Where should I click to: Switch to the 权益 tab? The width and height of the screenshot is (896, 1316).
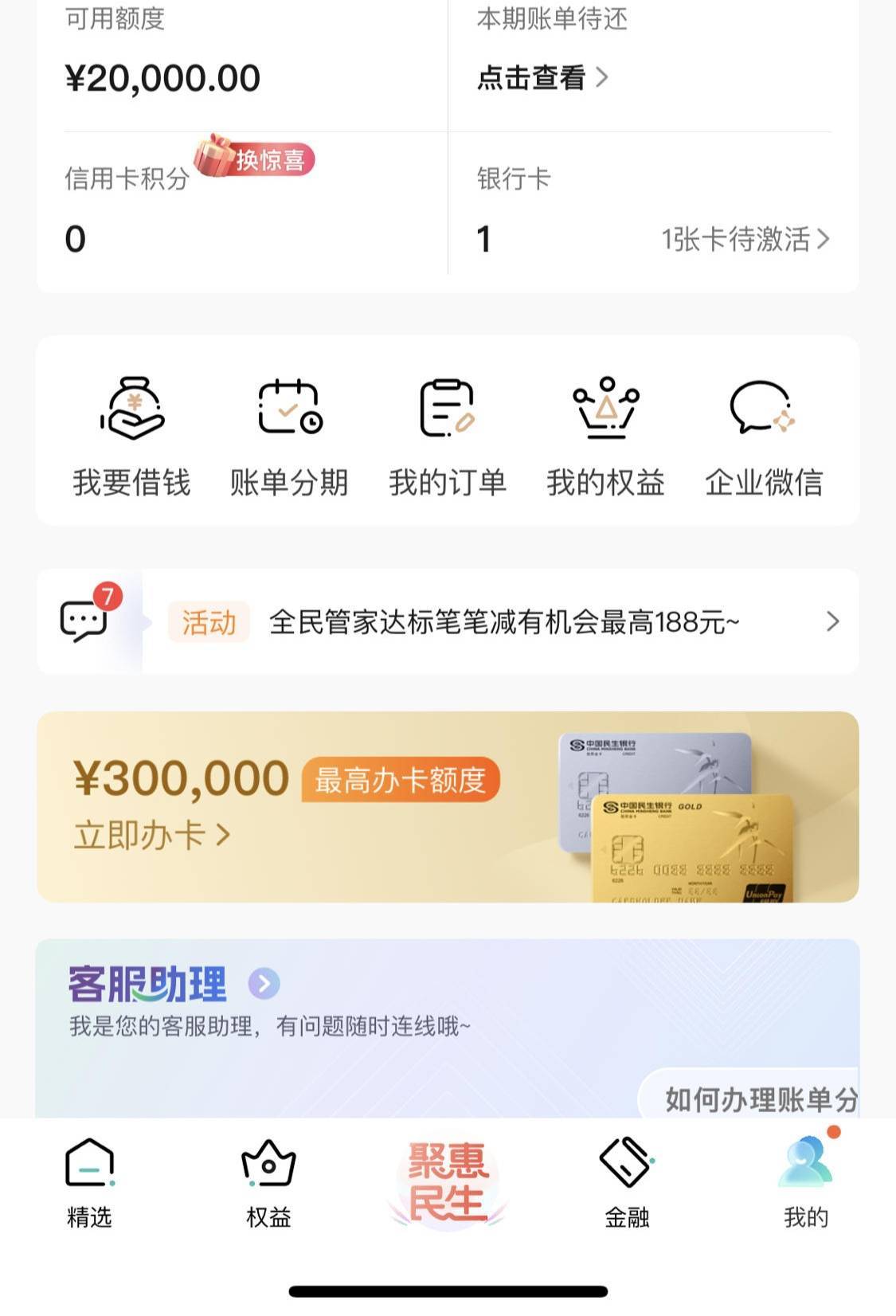pos(268,1183)
